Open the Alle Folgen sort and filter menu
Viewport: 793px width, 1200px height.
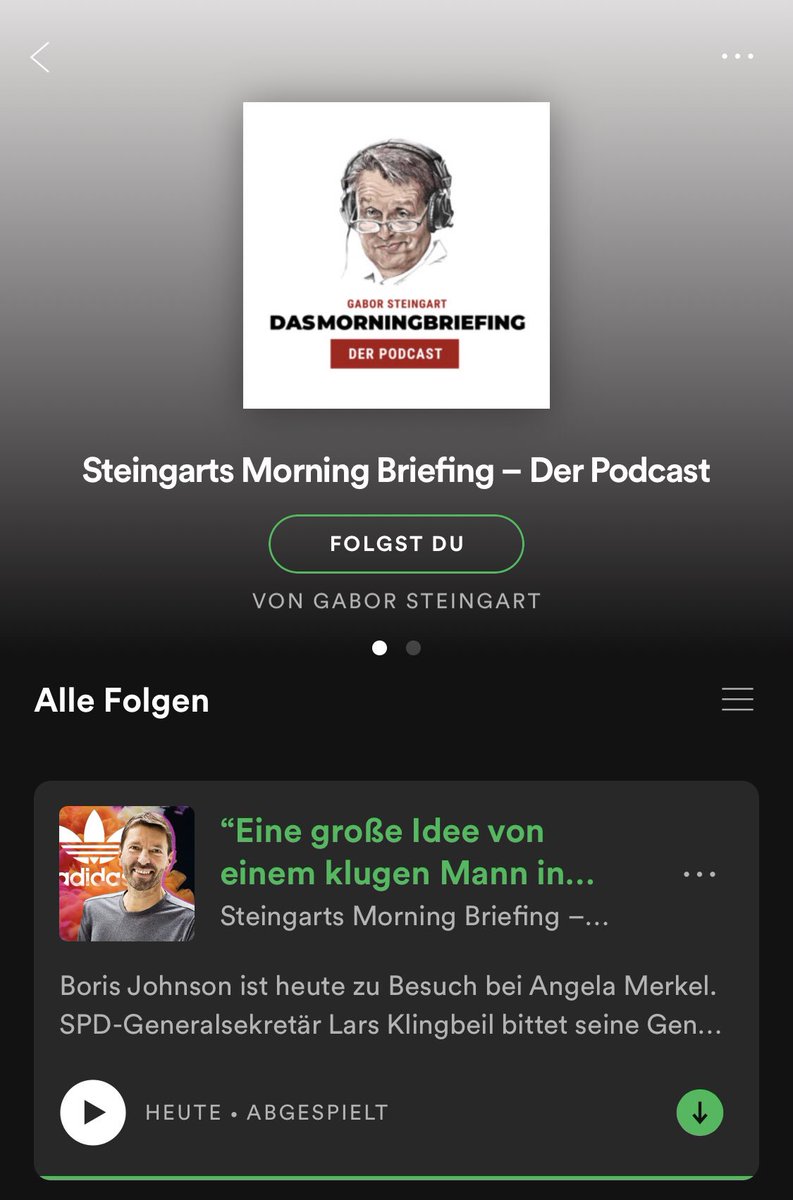(737, 699)
